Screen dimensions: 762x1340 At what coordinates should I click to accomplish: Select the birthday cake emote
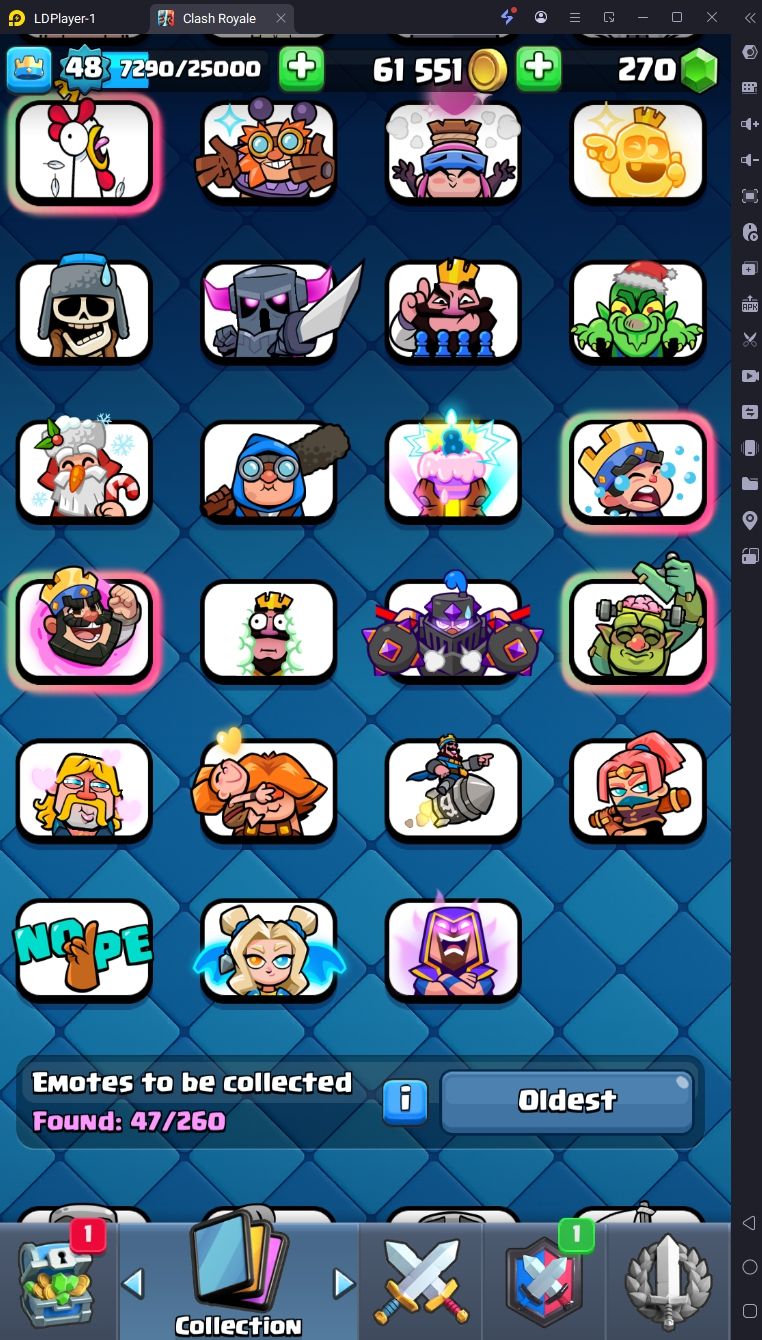pyautogui.click(x=453, y=470)
